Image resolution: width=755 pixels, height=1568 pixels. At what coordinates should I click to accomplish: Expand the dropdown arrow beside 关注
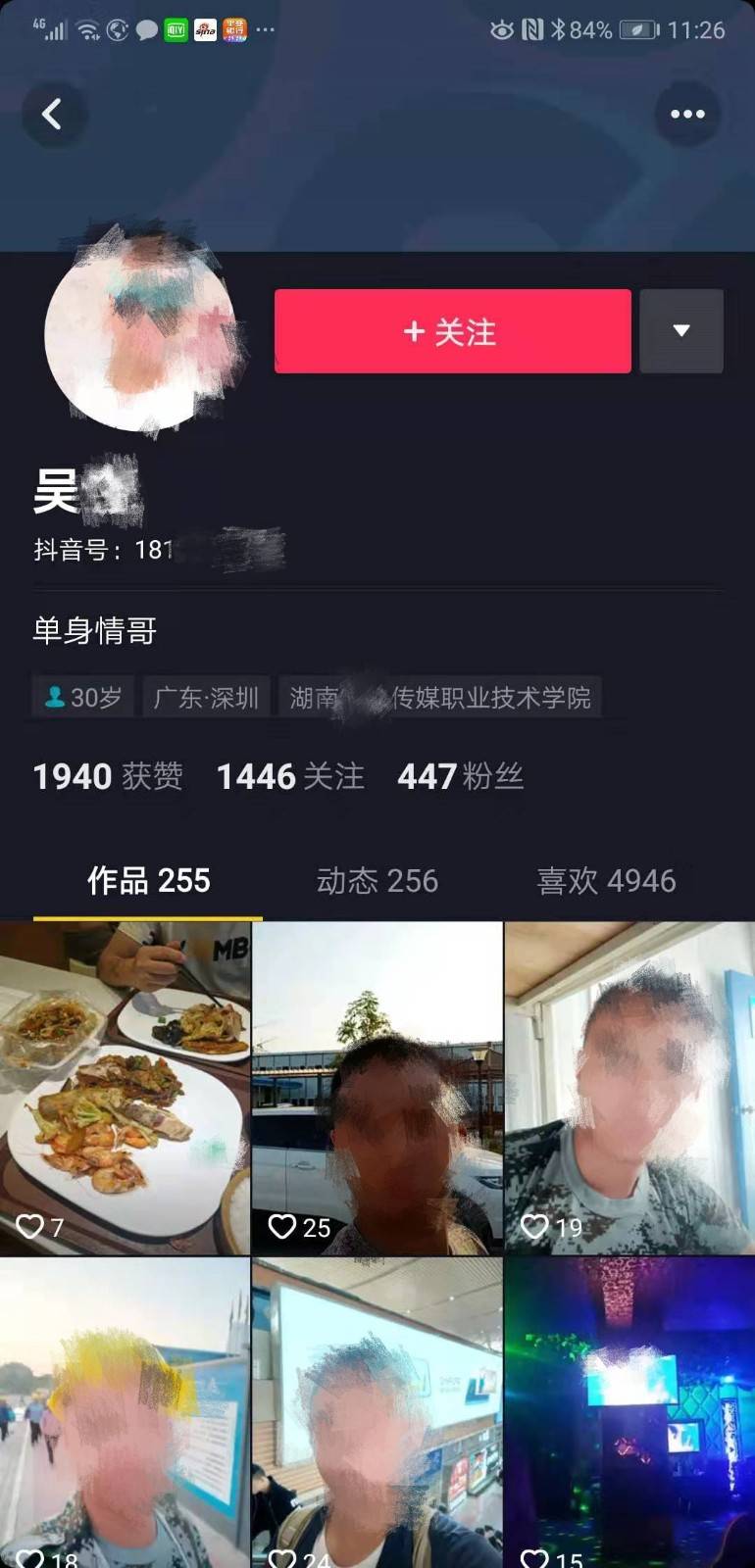[681, 331]
